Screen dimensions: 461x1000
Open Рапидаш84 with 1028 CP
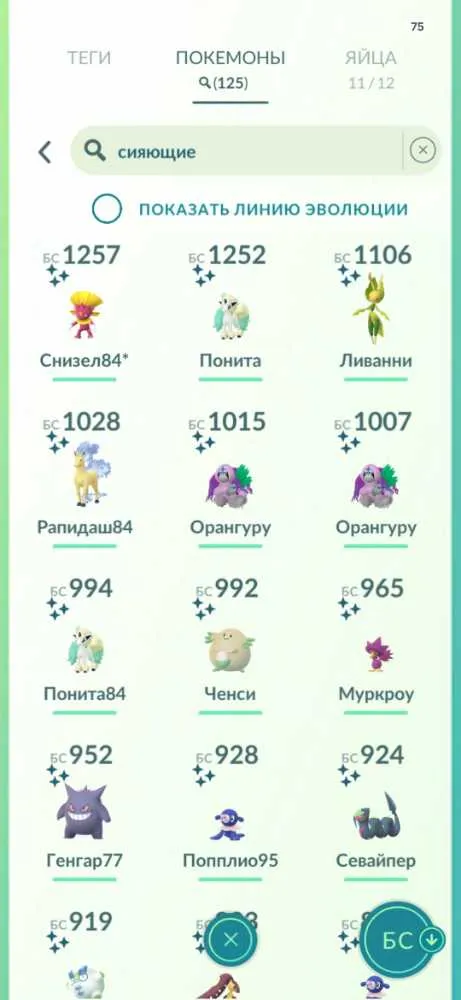coord(84,480)
